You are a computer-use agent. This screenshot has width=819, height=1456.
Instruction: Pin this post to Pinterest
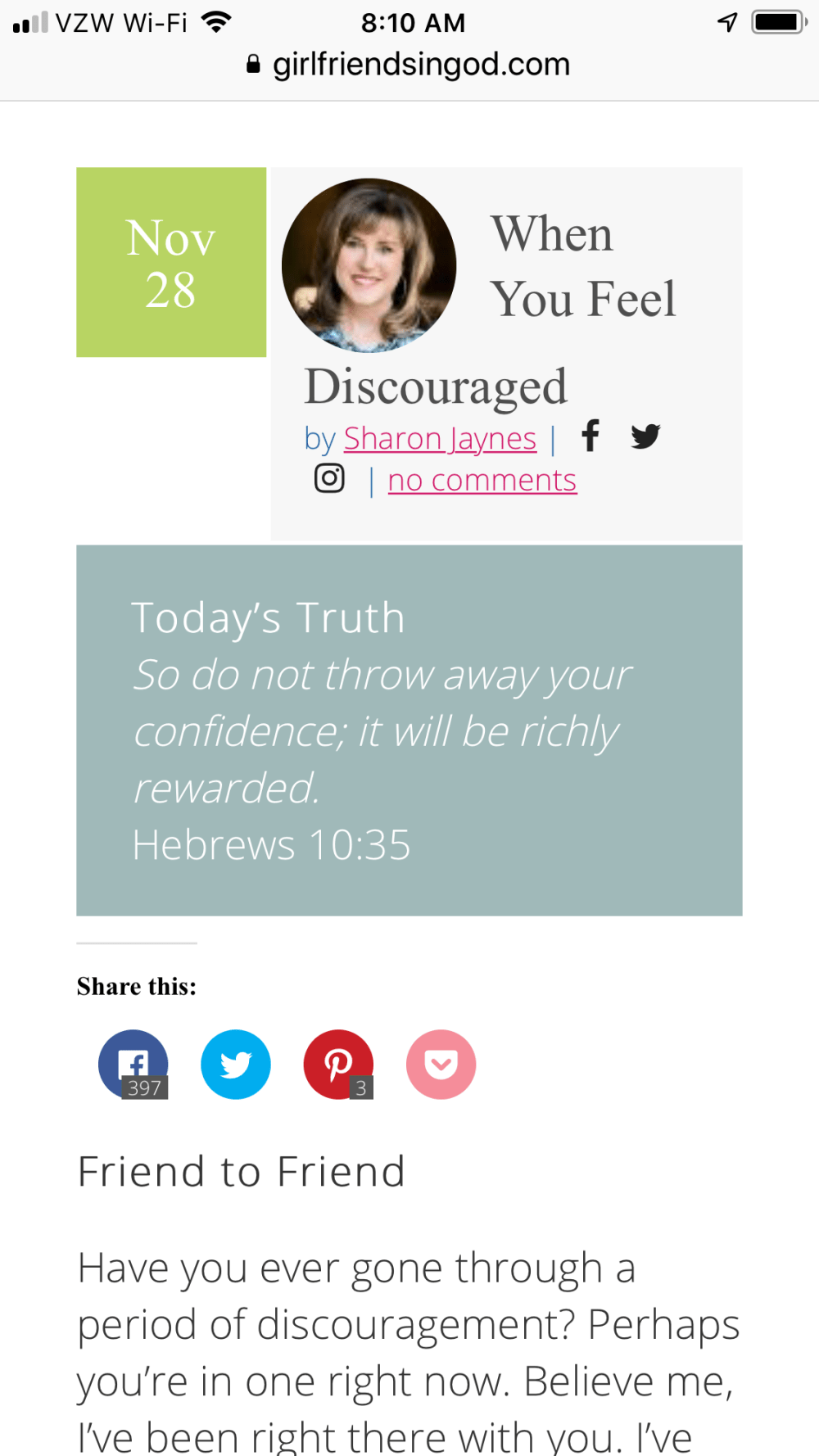338,1064
